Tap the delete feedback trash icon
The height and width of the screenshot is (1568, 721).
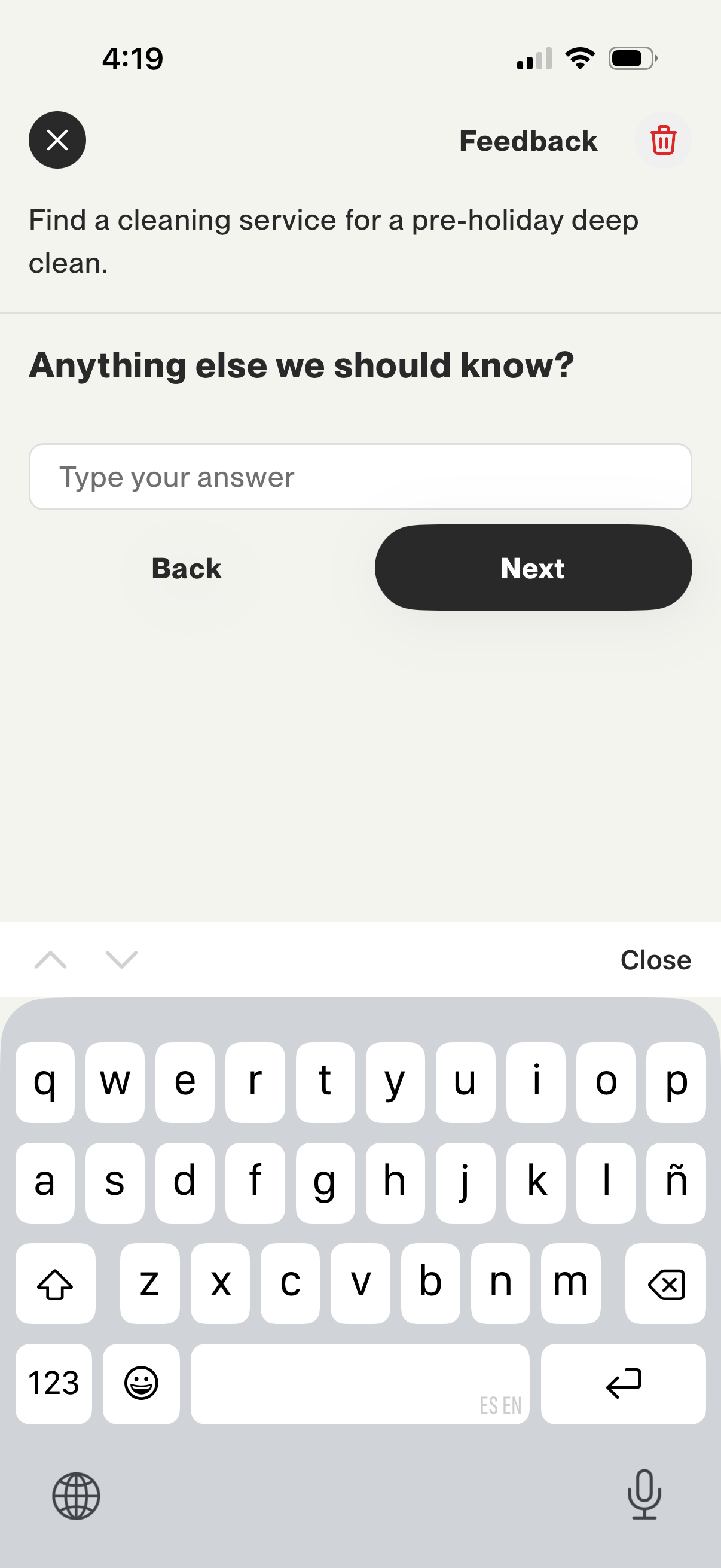664,140
